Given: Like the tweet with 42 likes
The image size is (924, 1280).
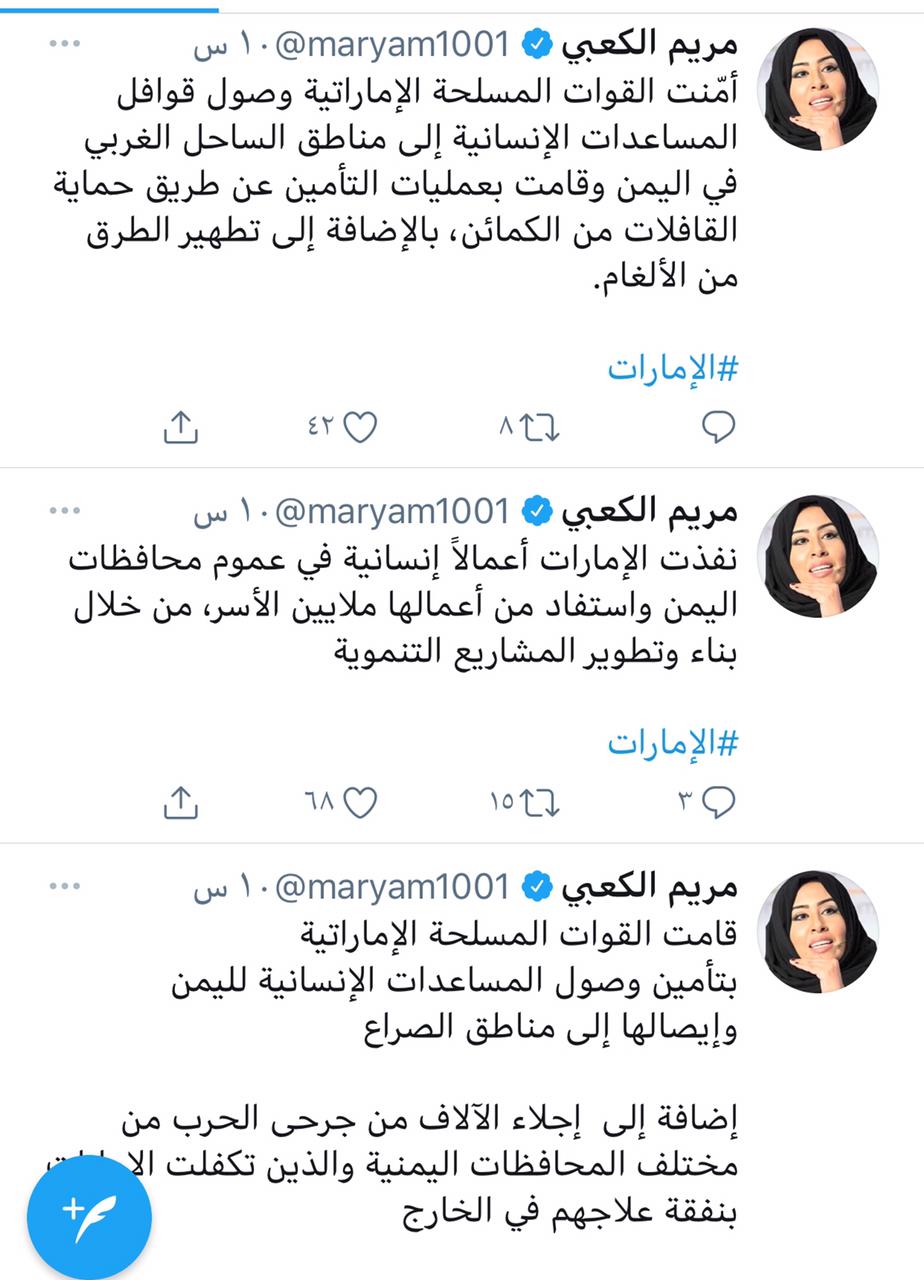Looking at the screenshot, I should [360, 428].
